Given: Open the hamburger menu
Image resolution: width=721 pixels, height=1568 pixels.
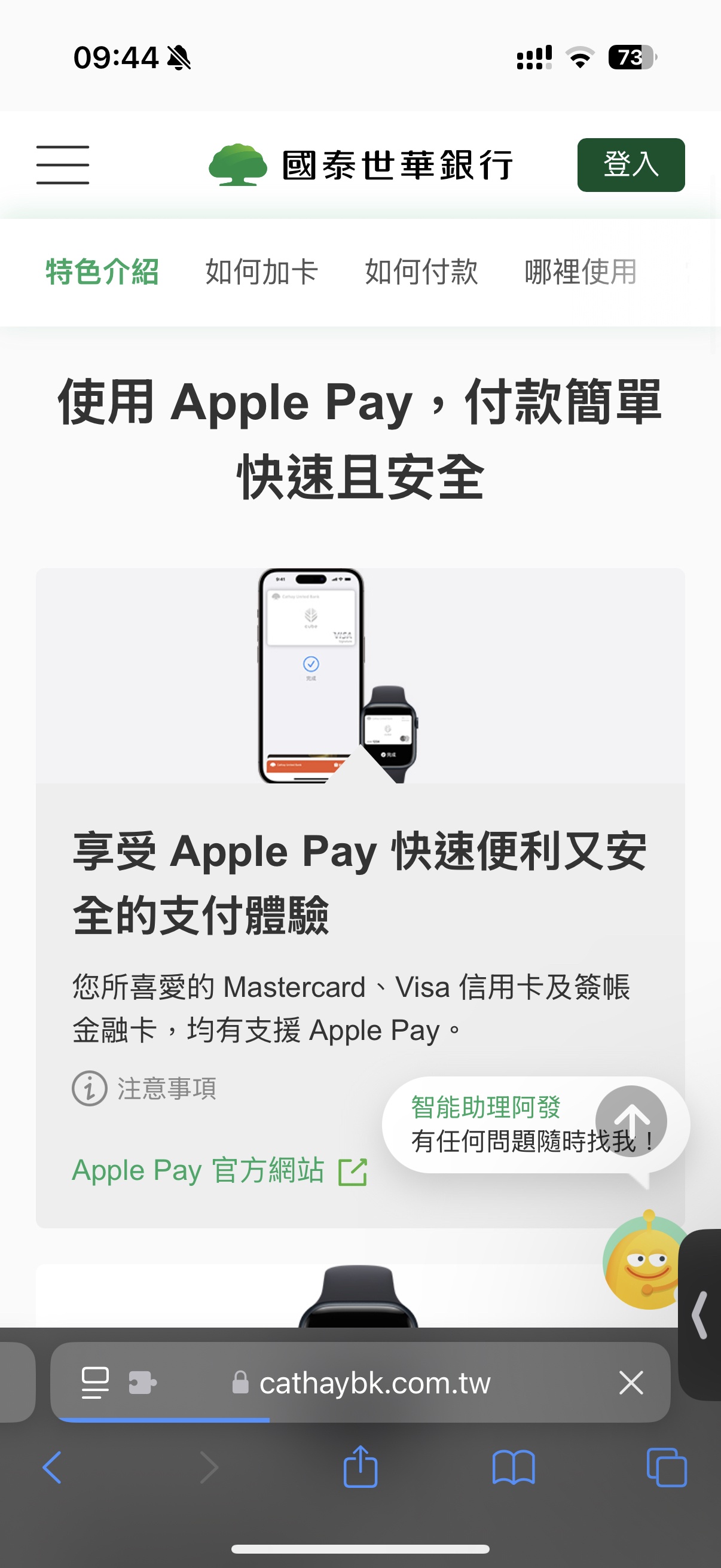Looking at the screenshot, I should [63, 165].
